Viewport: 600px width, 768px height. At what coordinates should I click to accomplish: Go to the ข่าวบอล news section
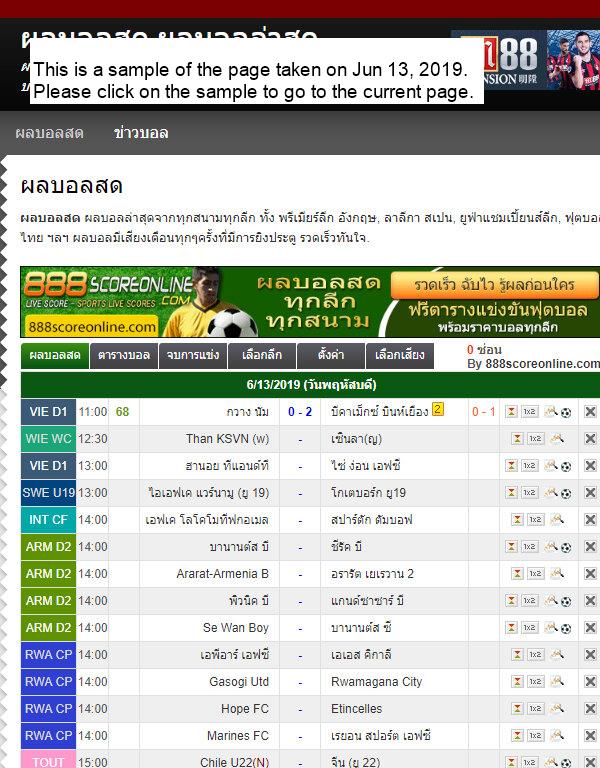click(x=141, y=133)
